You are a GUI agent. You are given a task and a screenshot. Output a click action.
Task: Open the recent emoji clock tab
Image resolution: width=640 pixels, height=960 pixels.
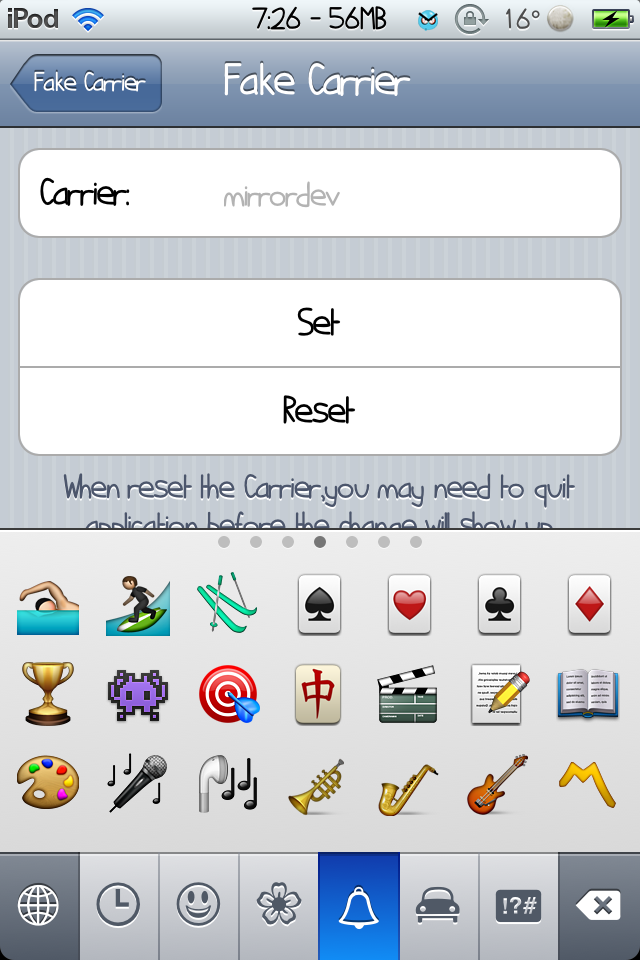(118, 907)
